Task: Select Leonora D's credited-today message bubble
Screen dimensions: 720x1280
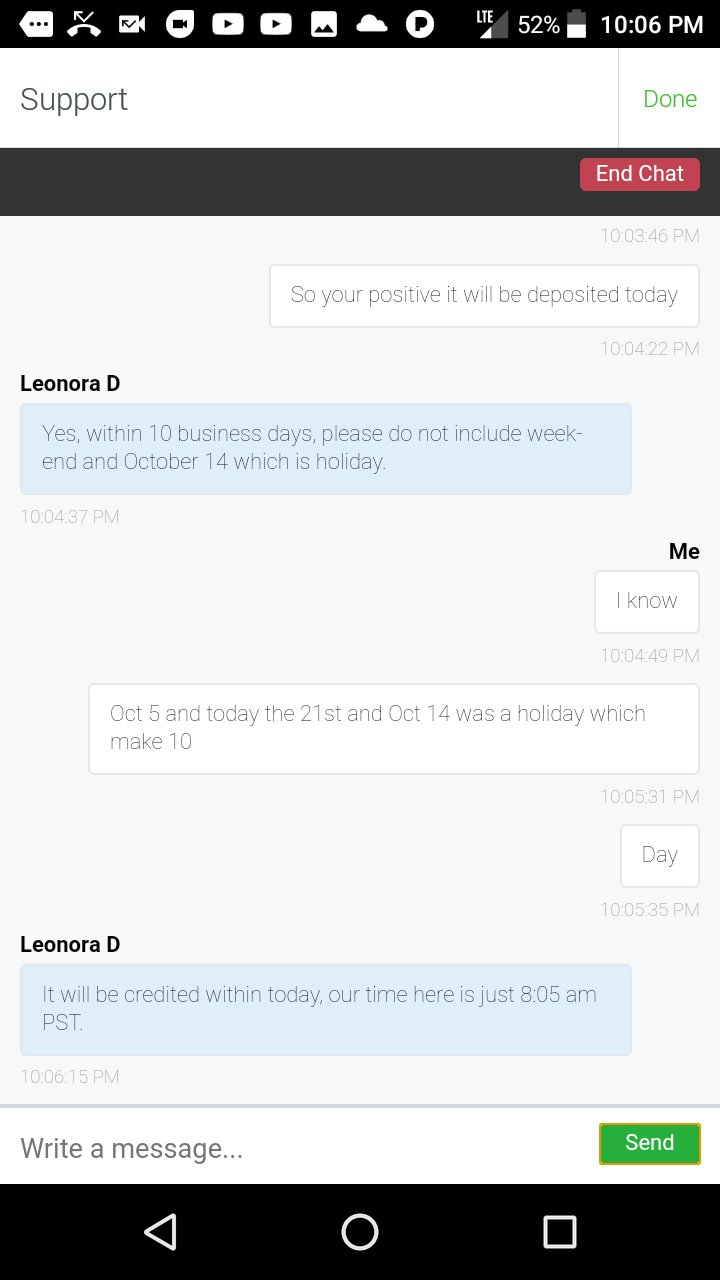Action: 325,1009
